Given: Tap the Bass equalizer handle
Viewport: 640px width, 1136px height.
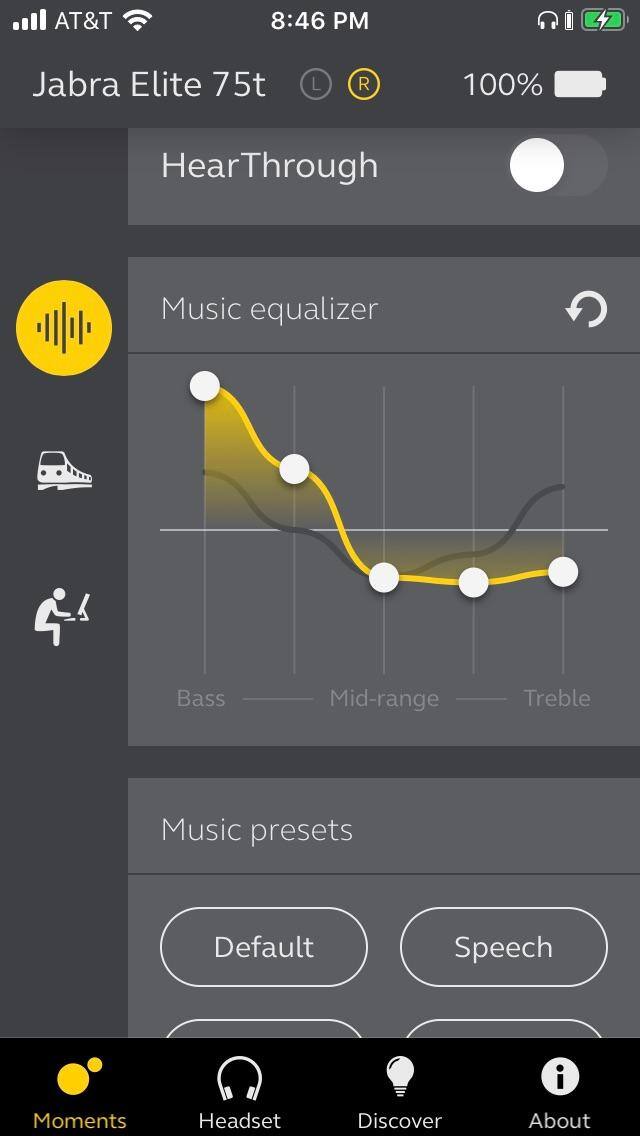Looking at the screenshot, I should [x=205, y=386].
